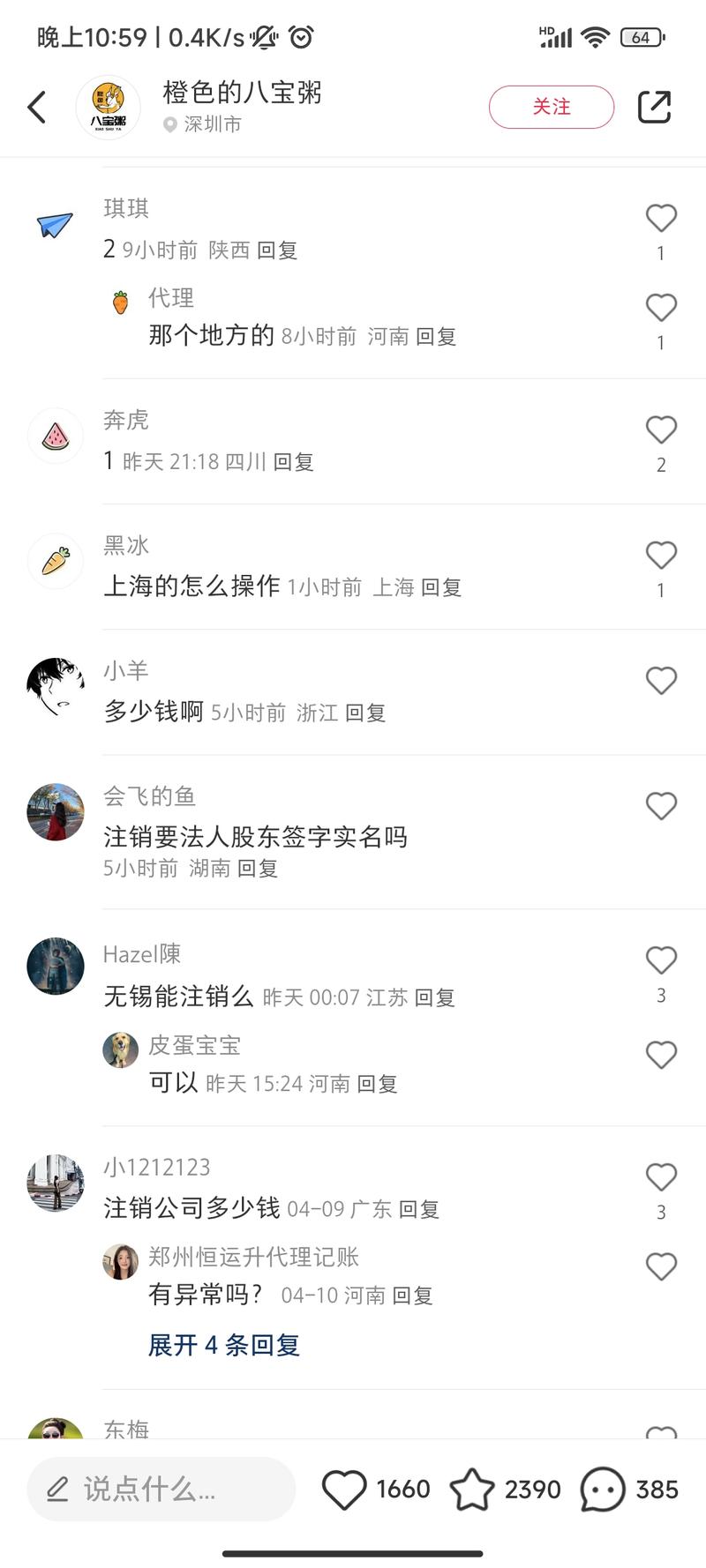
Task: Open the share panel via the share icon
Action: [x=655, y=106]
